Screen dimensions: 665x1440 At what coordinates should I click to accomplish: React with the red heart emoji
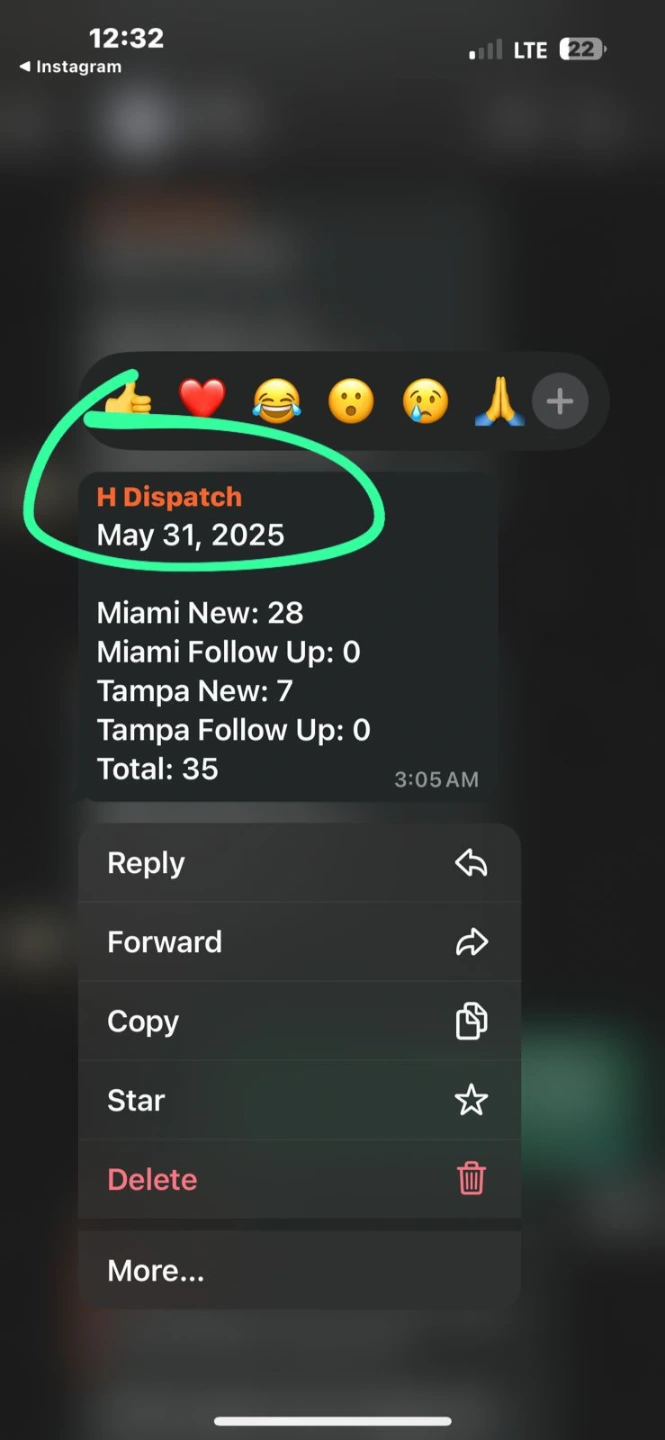pos(202,401)
